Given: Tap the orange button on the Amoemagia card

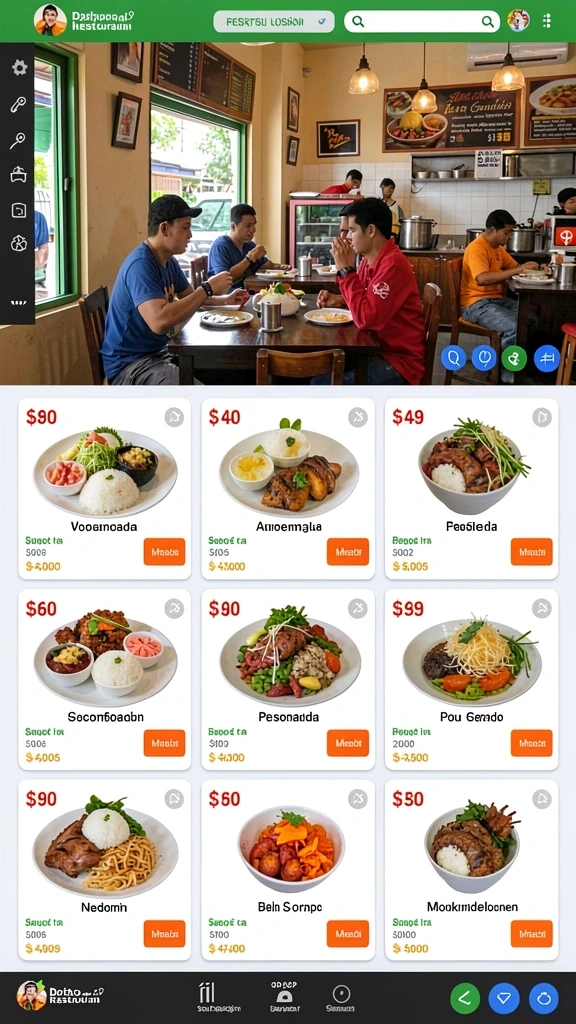Looking at the screenshot, I should click(x=347, y=552).
